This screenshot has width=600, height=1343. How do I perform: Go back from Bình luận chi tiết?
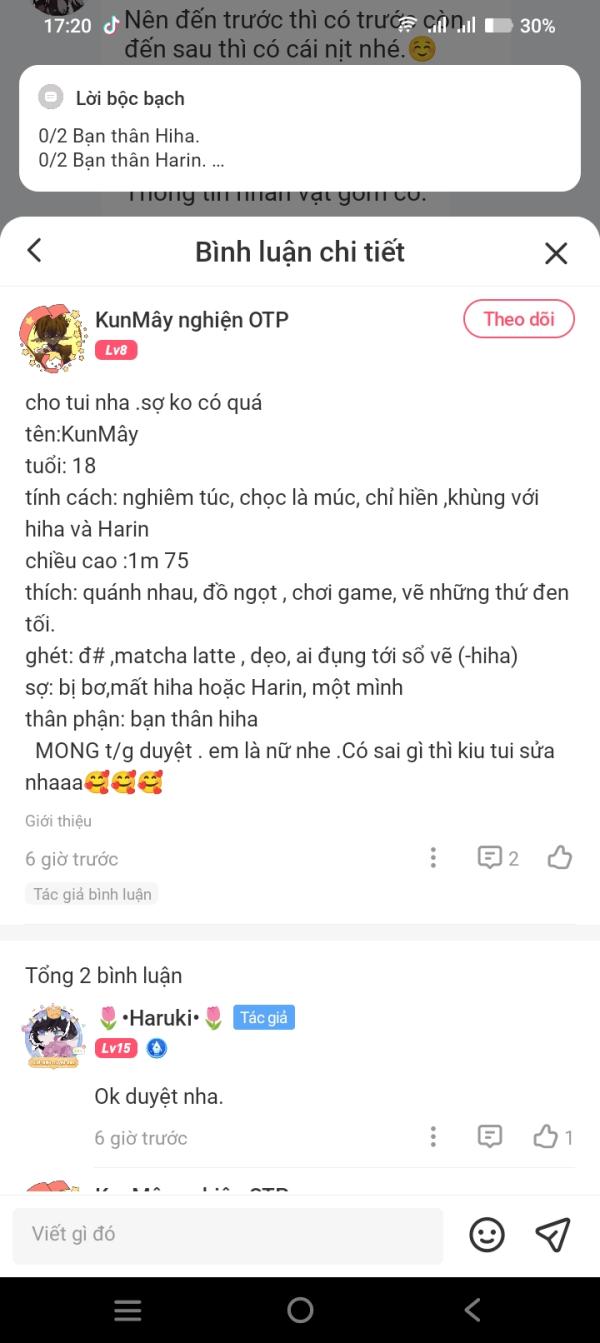click(x=35, y=250)
